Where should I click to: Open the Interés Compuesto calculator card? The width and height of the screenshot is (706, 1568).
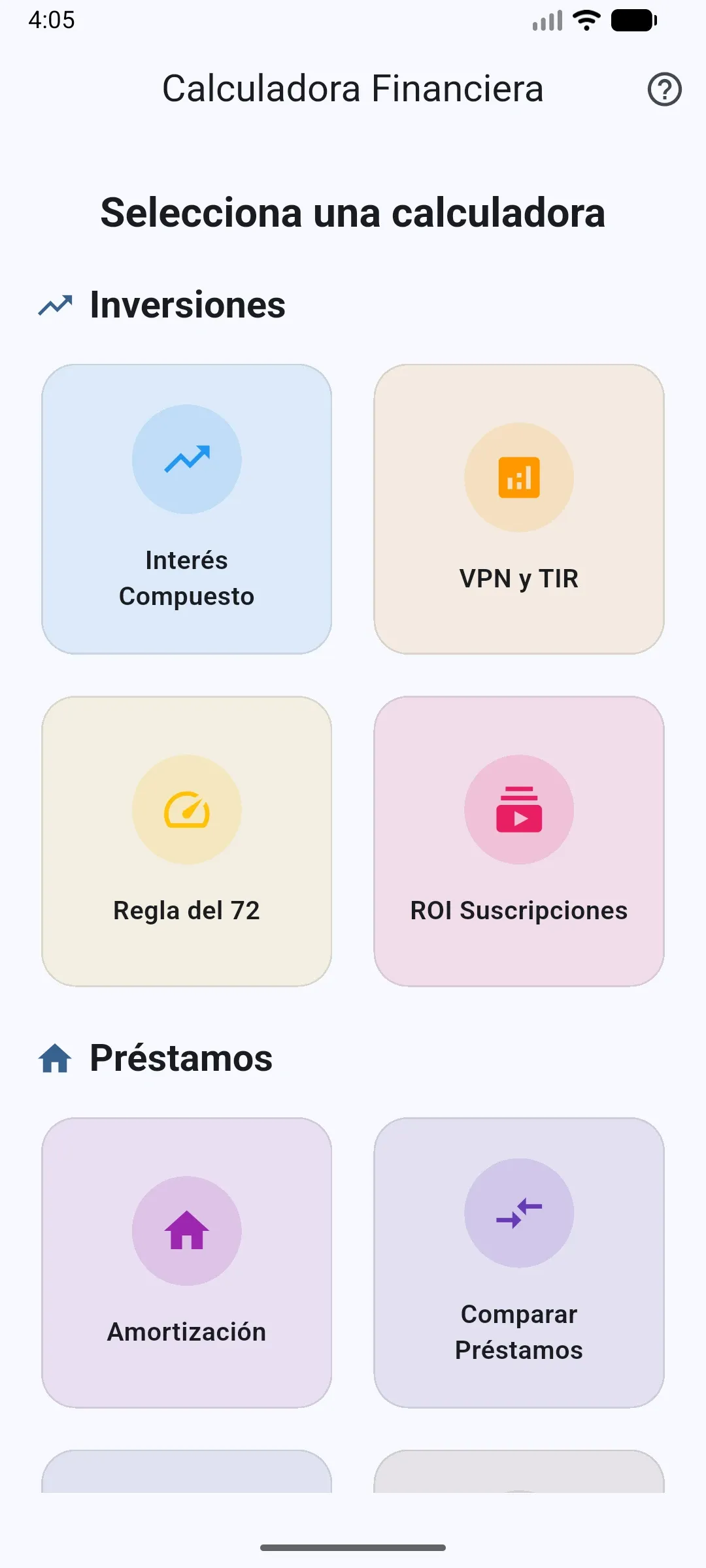point(187,510)
